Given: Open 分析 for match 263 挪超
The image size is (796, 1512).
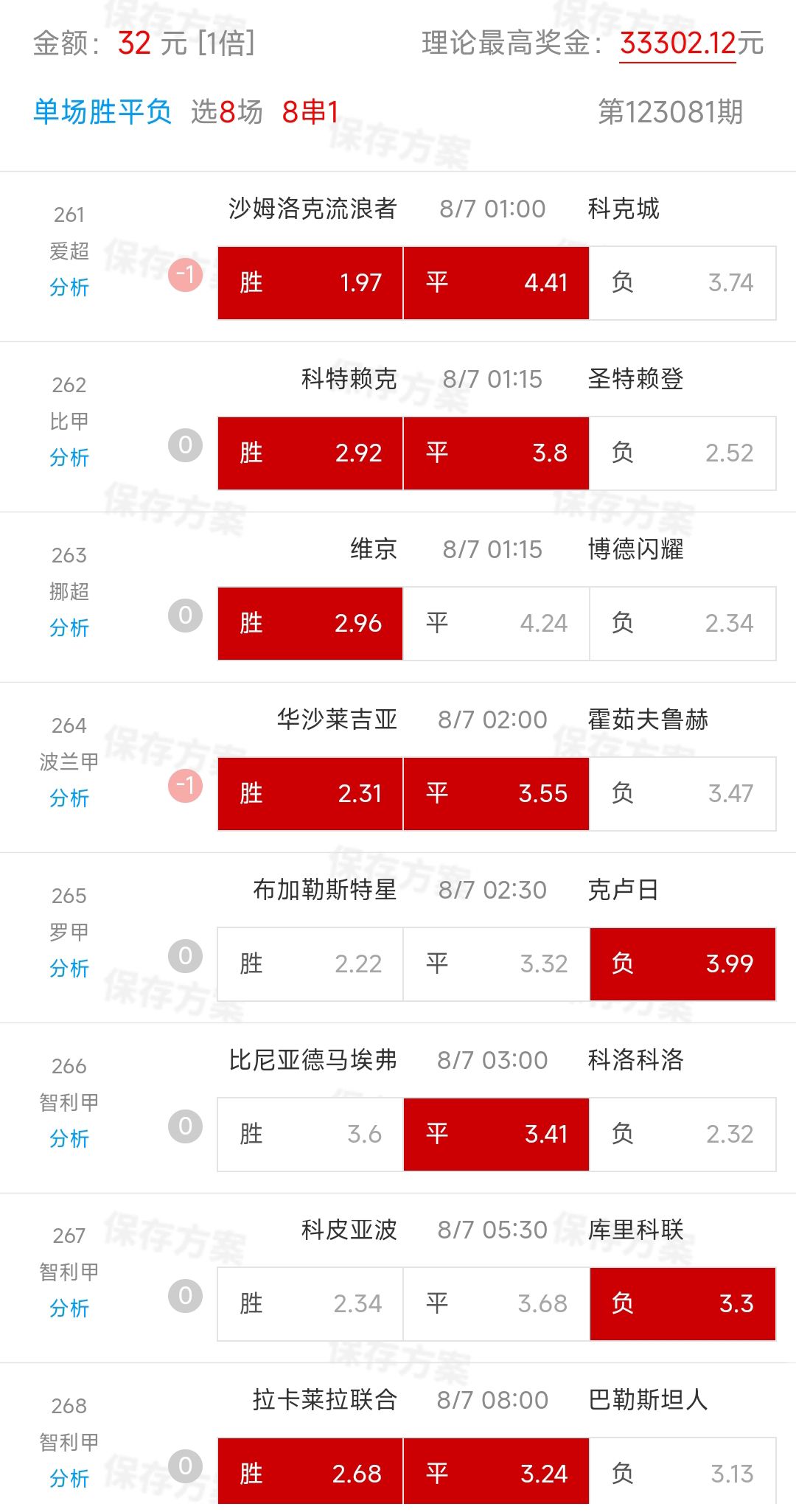Looking at the screenshot, I should (x=69, y=628).
